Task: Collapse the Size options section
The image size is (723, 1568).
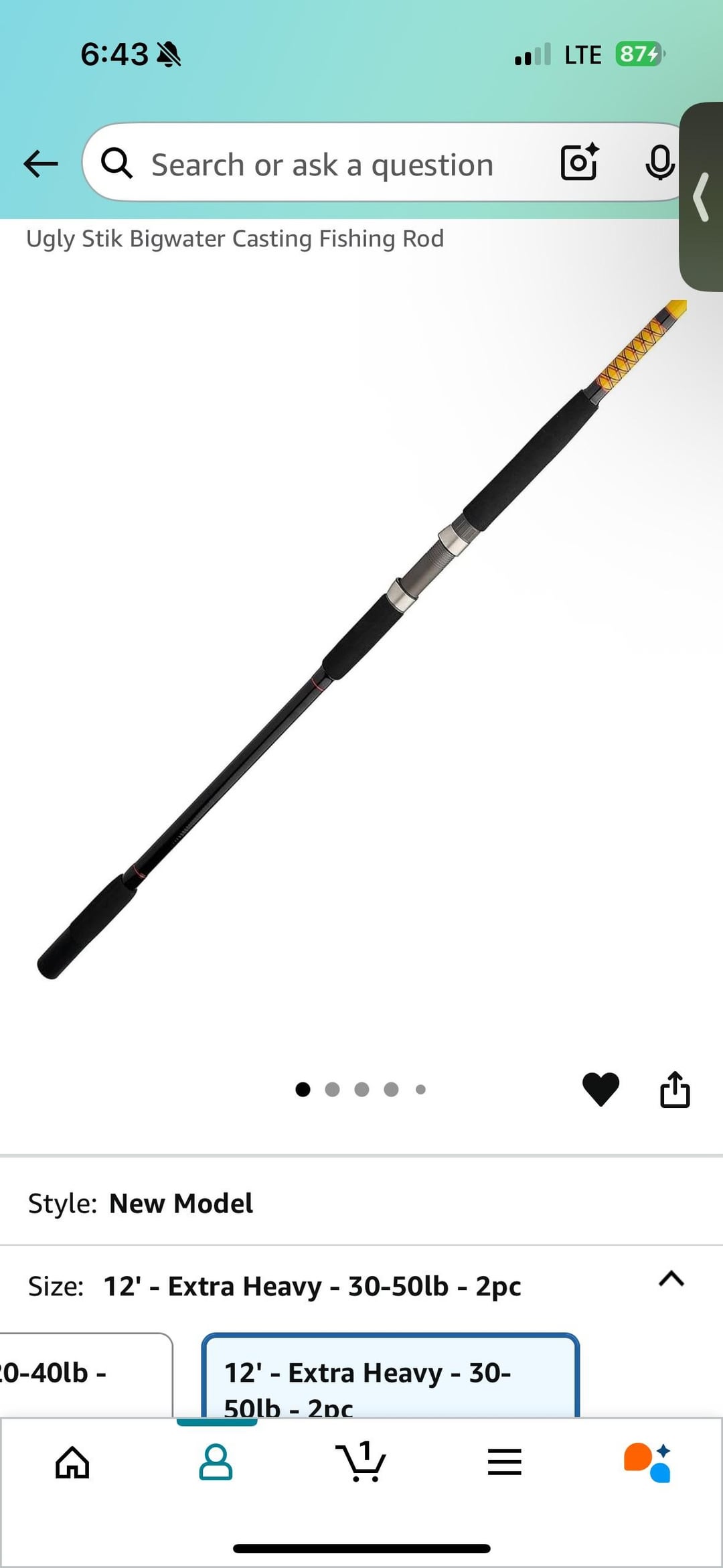Action: 671,1279
